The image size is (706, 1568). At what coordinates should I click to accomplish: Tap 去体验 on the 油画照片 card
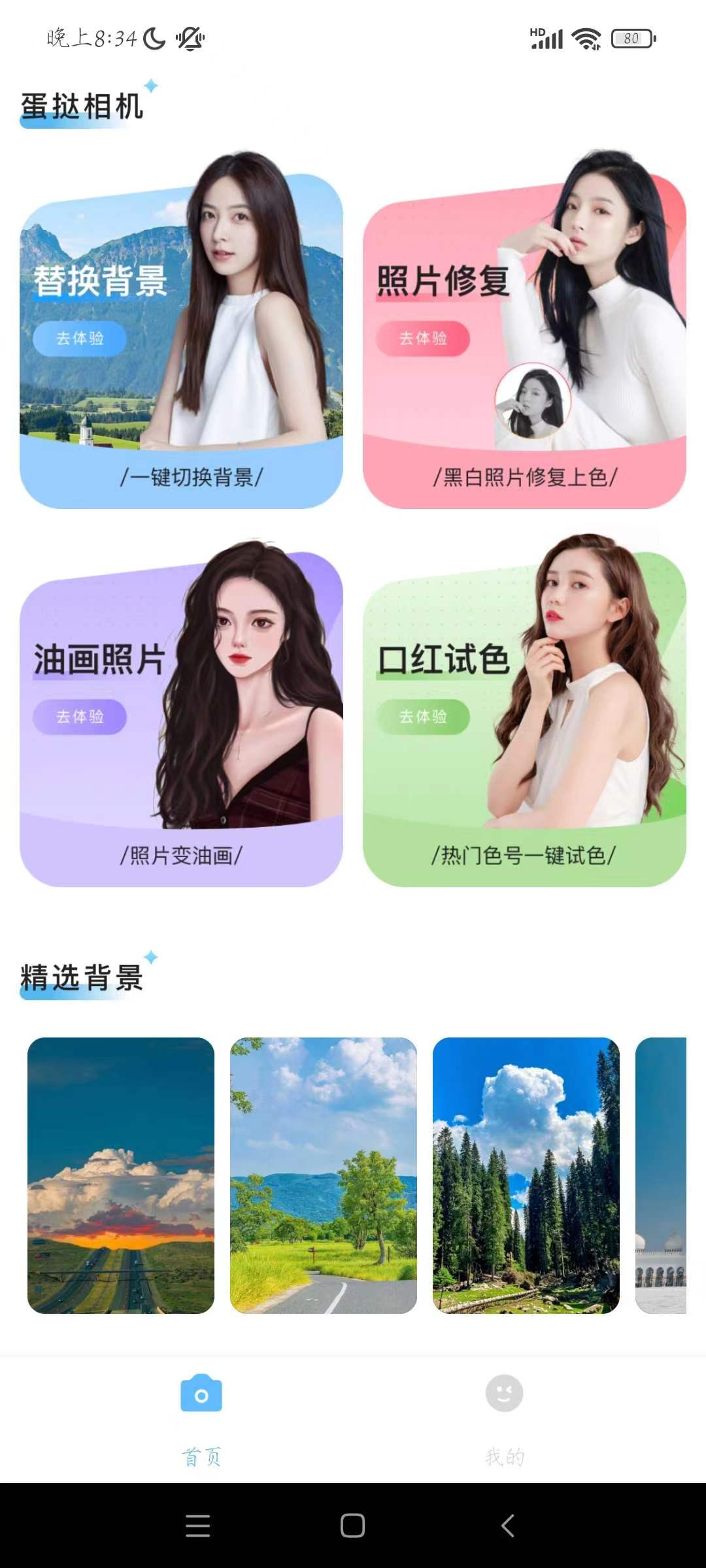point(81,716)
